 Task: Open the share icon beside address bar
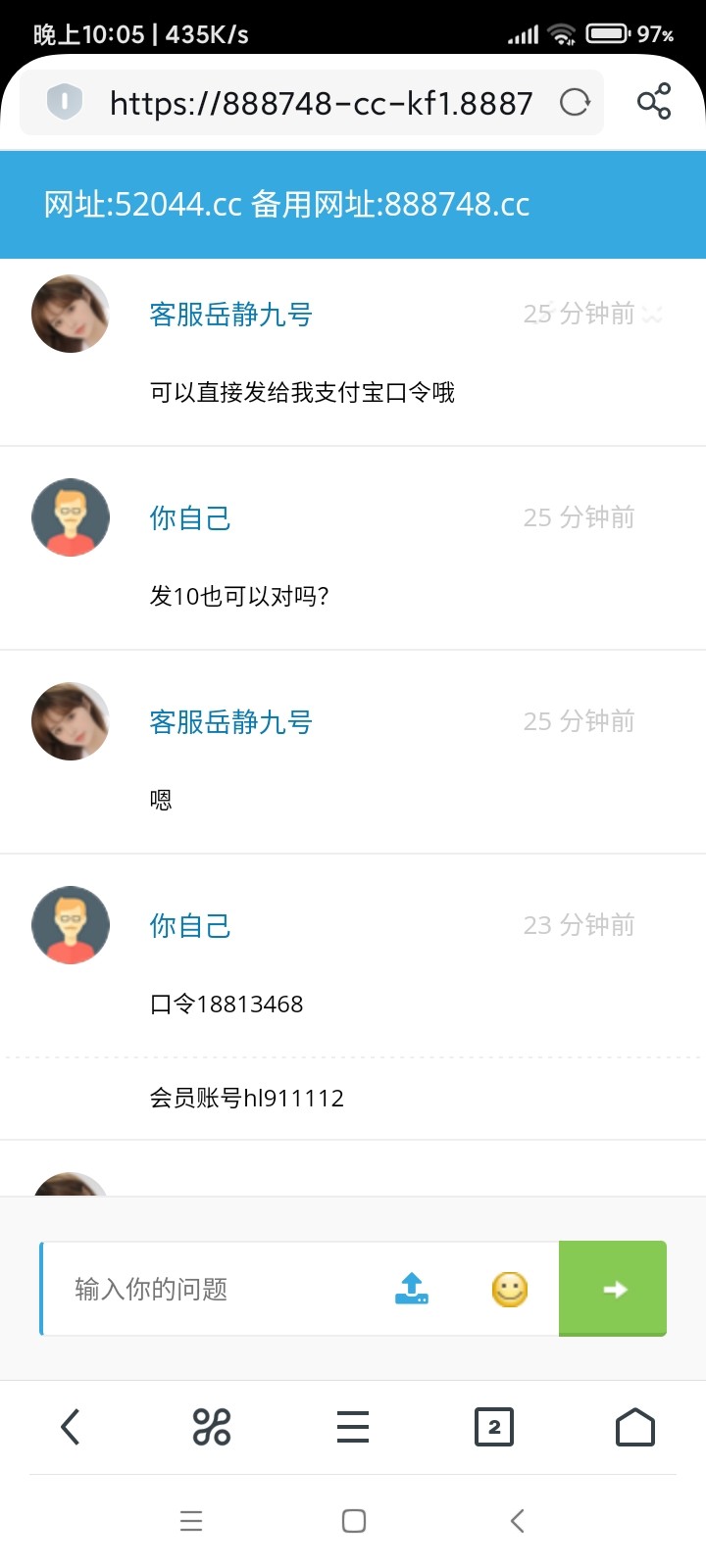(x=653, y=99)
